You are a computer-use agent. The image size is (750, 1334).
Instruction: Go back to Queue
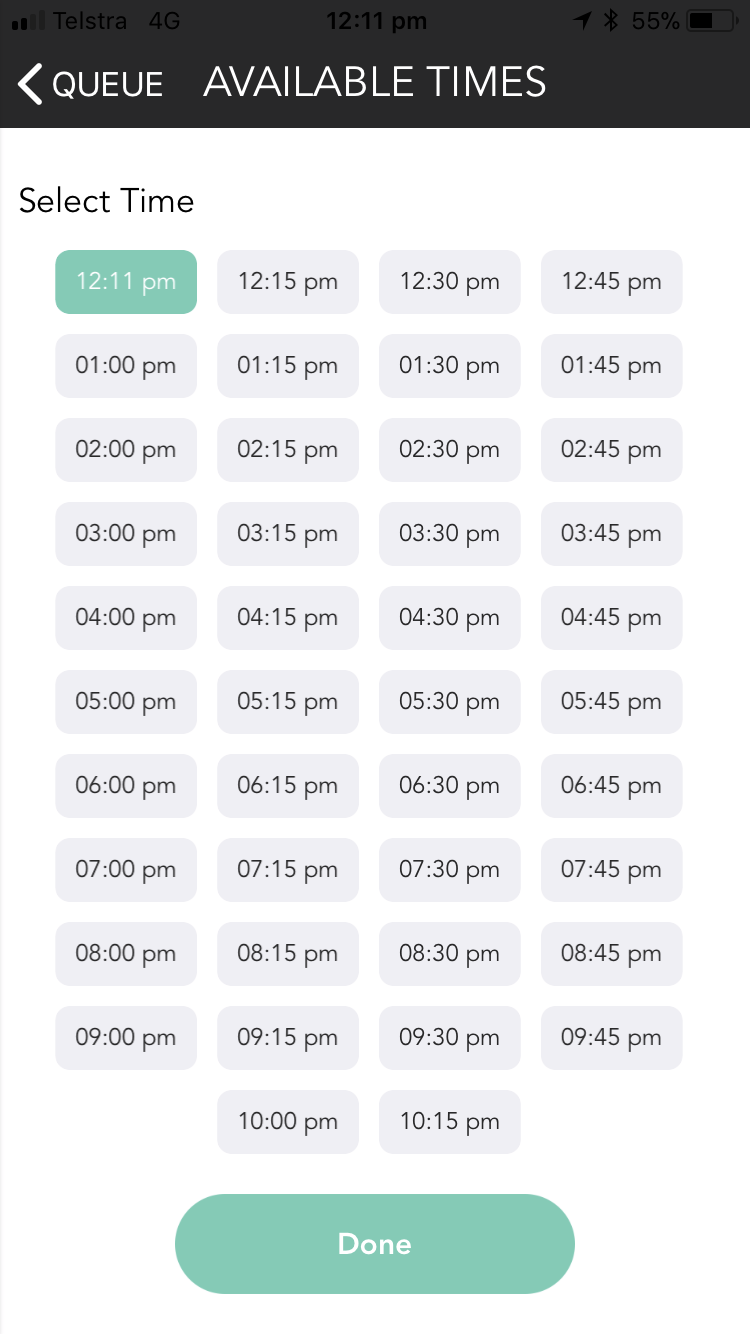click(x=90, y=83)
